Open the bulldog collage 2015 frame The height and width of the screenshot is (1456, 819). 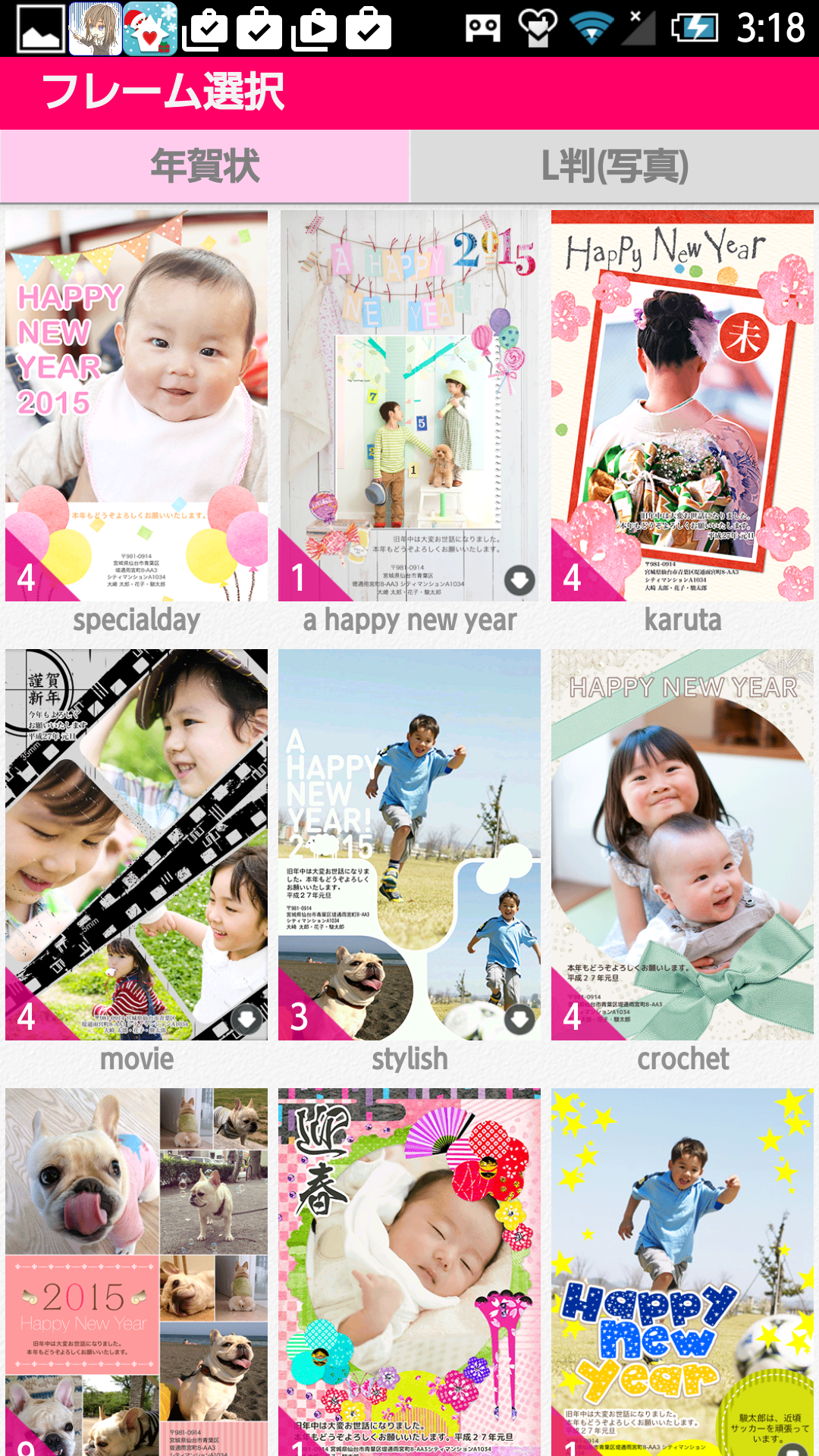click(x=136, y=1272)
